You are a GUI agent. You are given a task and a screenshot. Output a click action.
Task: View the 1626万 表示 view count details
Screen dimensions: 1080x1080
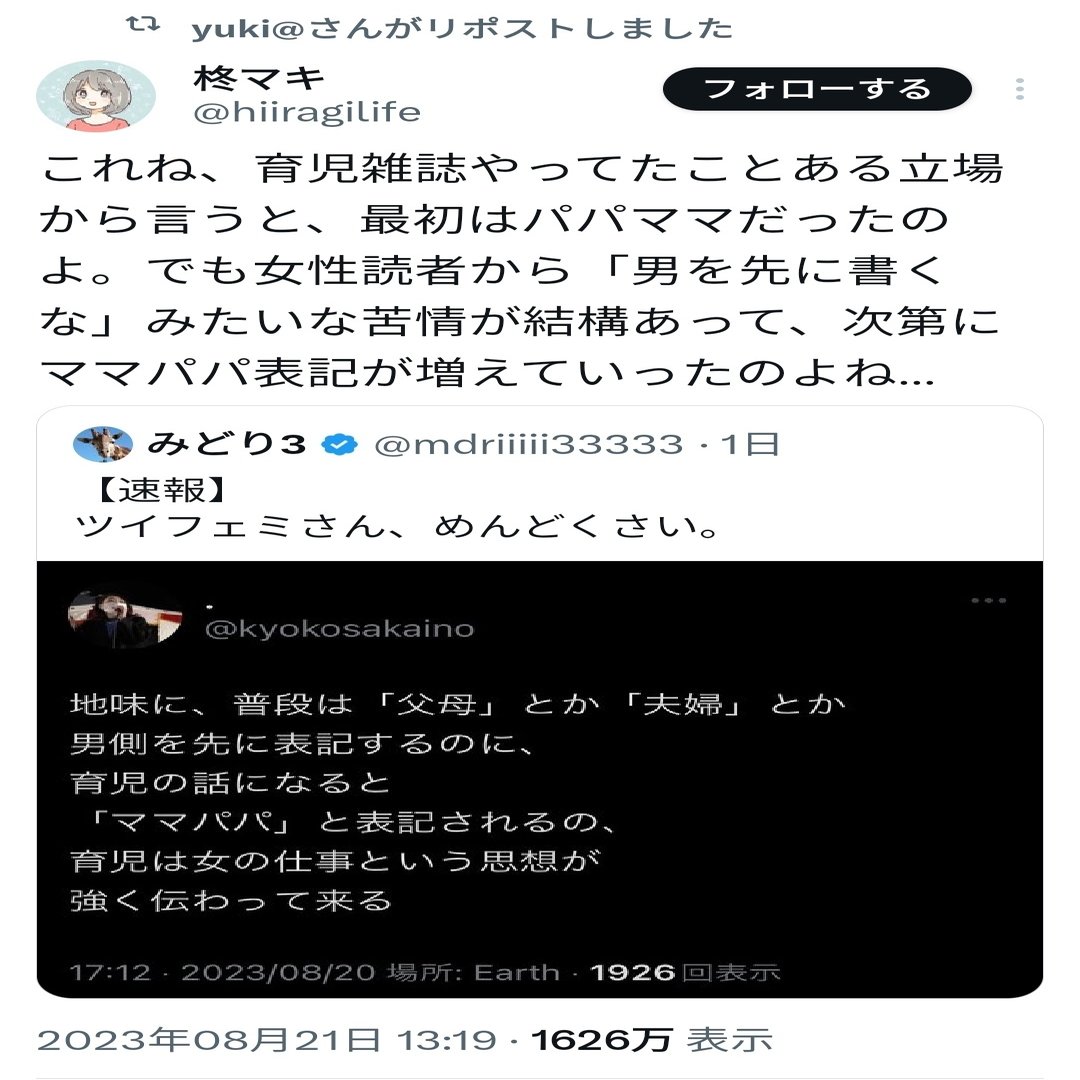652,1040
